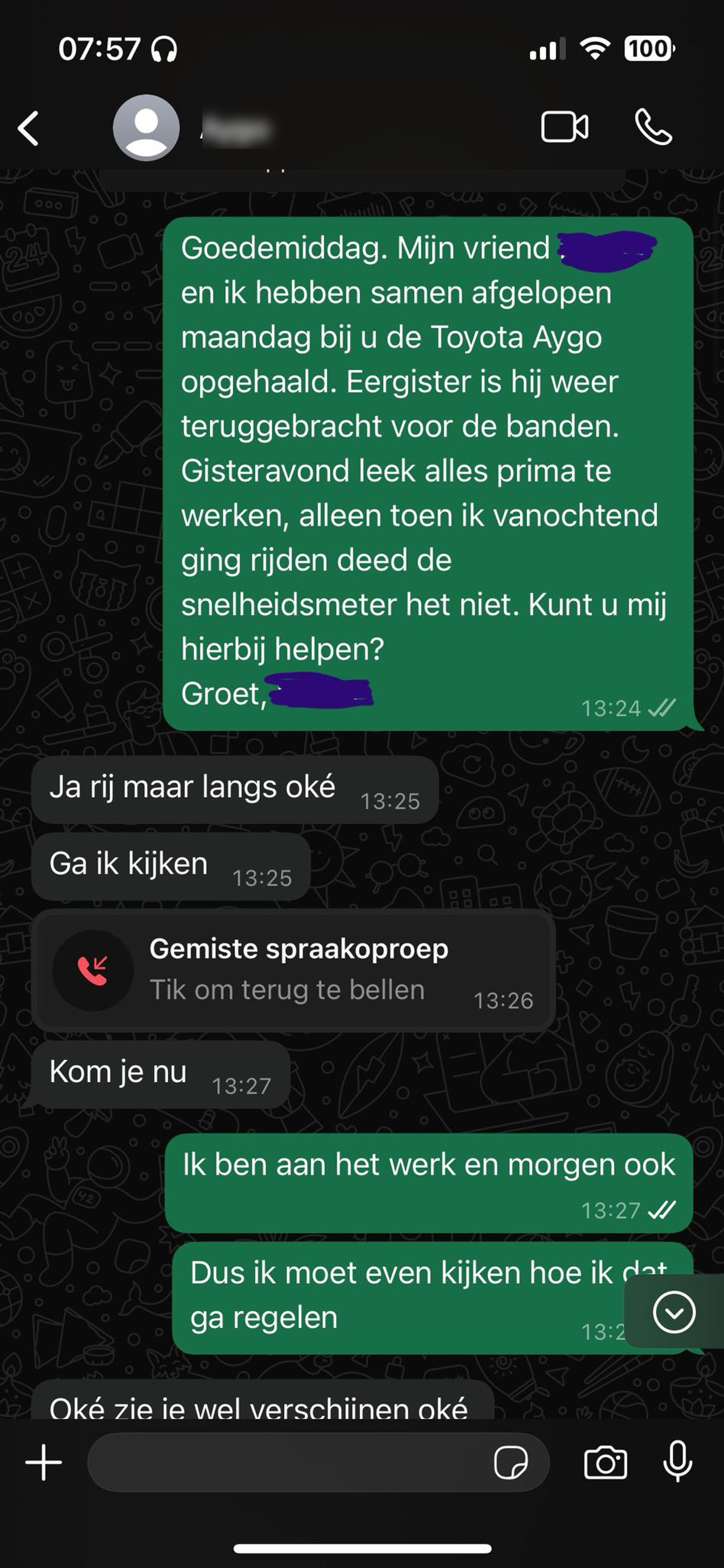Start a voice call
The height and width of the screenshot is (1568, 724).
pos(653,127)
